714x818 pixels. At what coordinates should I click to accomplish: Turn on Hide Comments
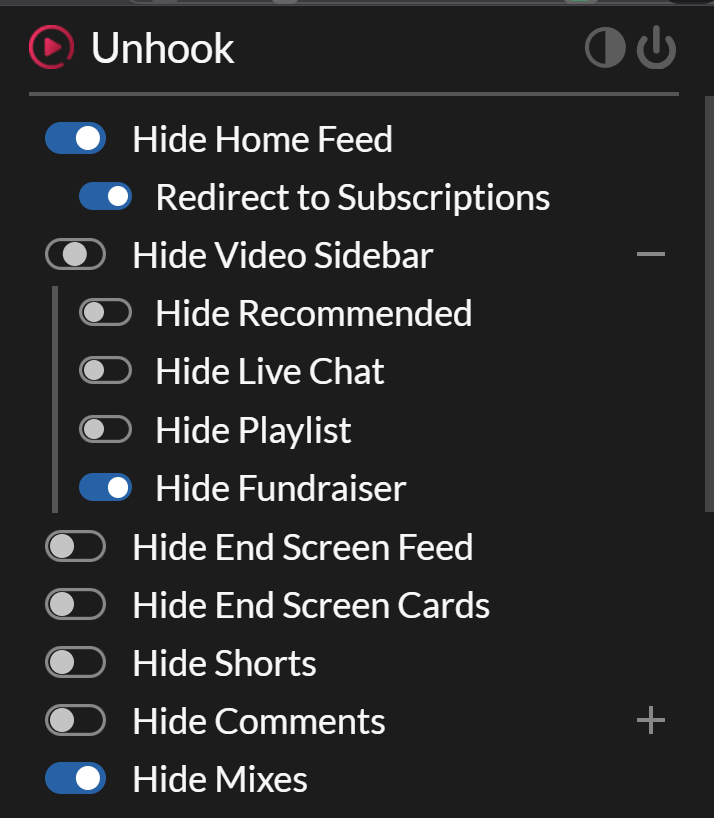(75, 721)
